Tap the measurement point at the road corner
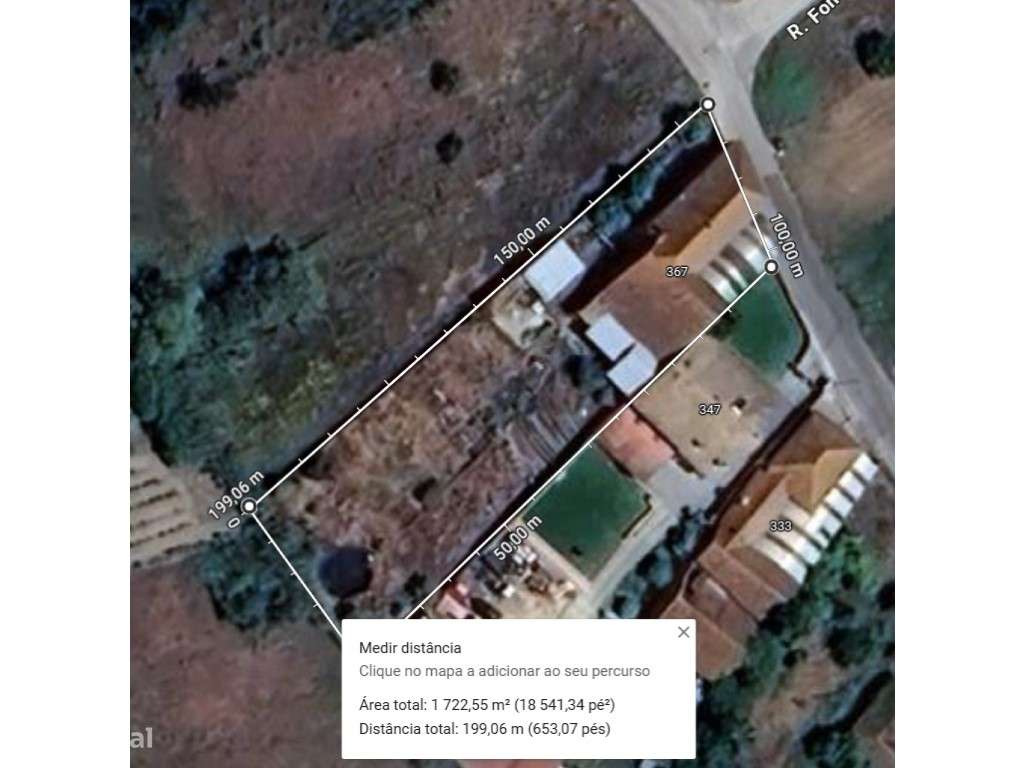Image resolution: width=1024 pixels, height=768 pixels. (708, 104)
